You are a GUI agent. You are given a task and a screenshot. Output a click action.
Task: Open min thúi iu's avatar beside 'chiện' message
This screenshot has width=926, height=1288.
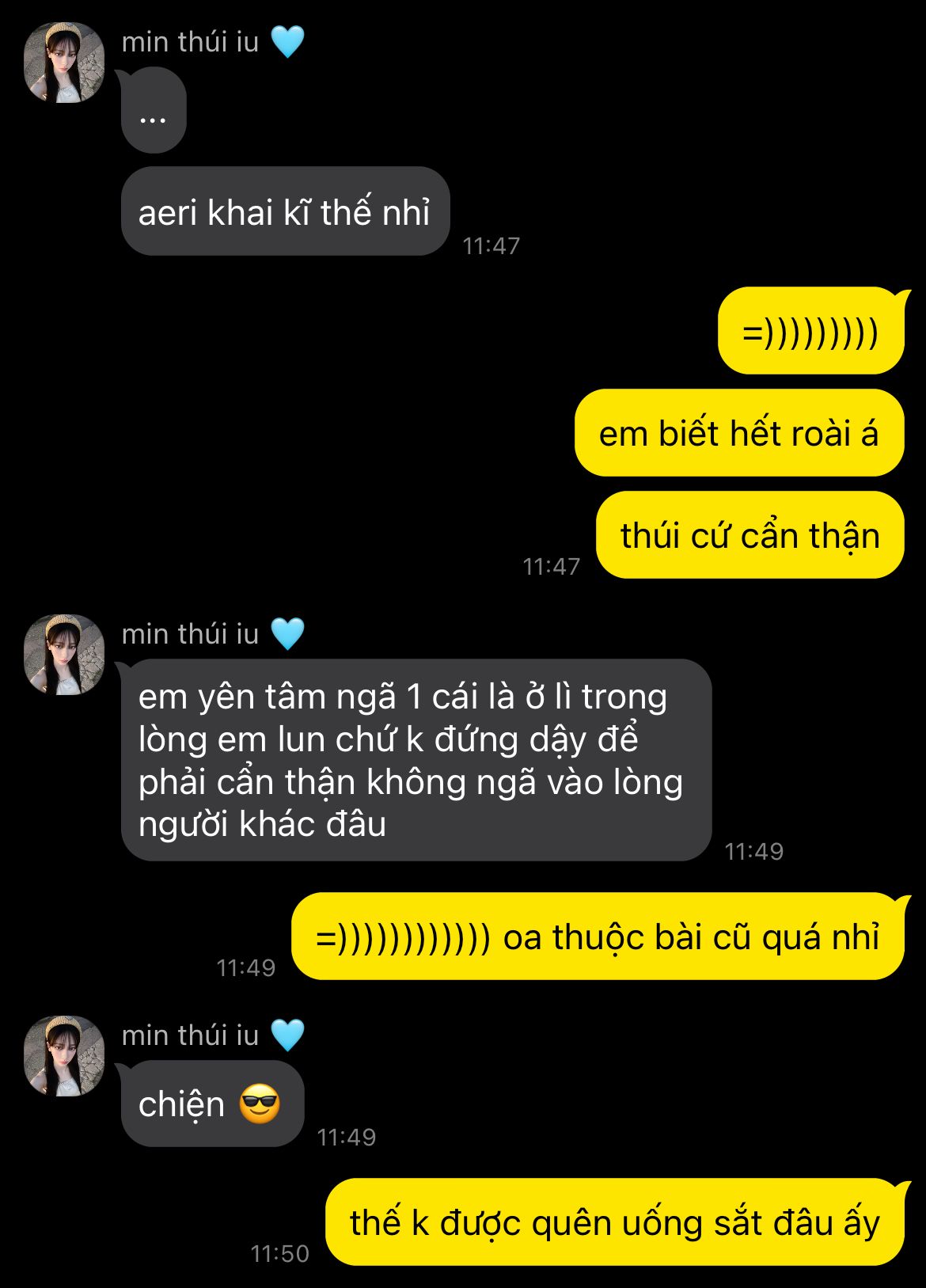pyautogui.click(x=64, y=1056)
